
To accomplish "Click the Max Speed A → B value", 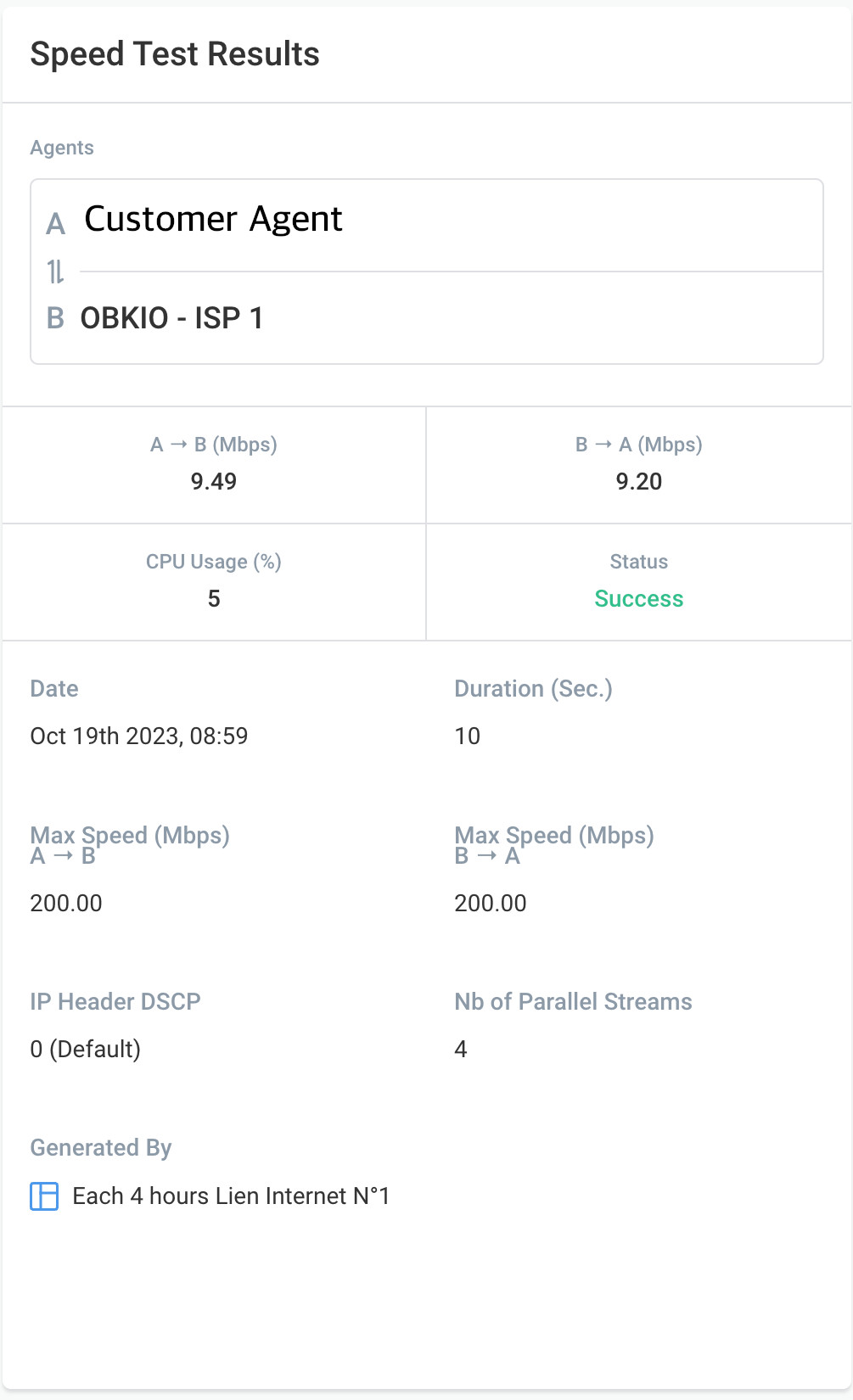I will (x=66, y=903).
